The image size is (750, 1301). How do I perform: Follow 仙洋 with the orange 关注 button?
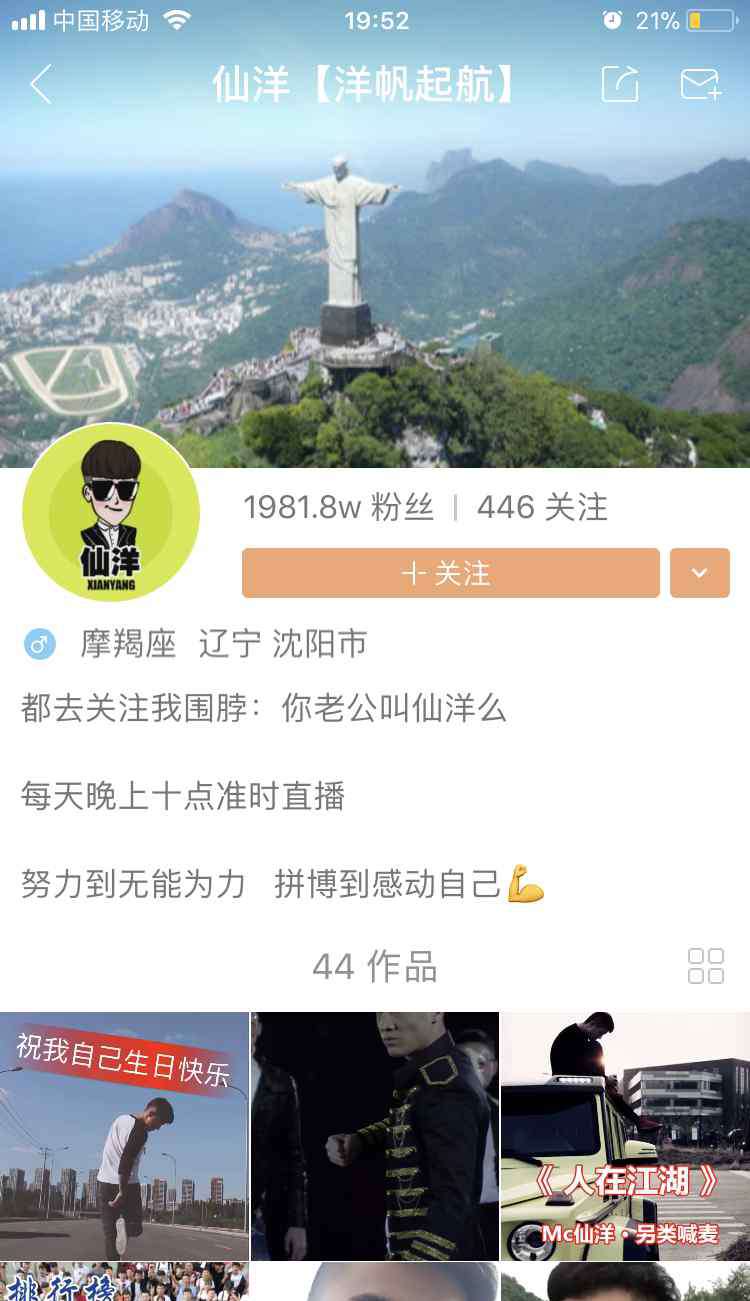pyautogui.click(x=451, y=573)
